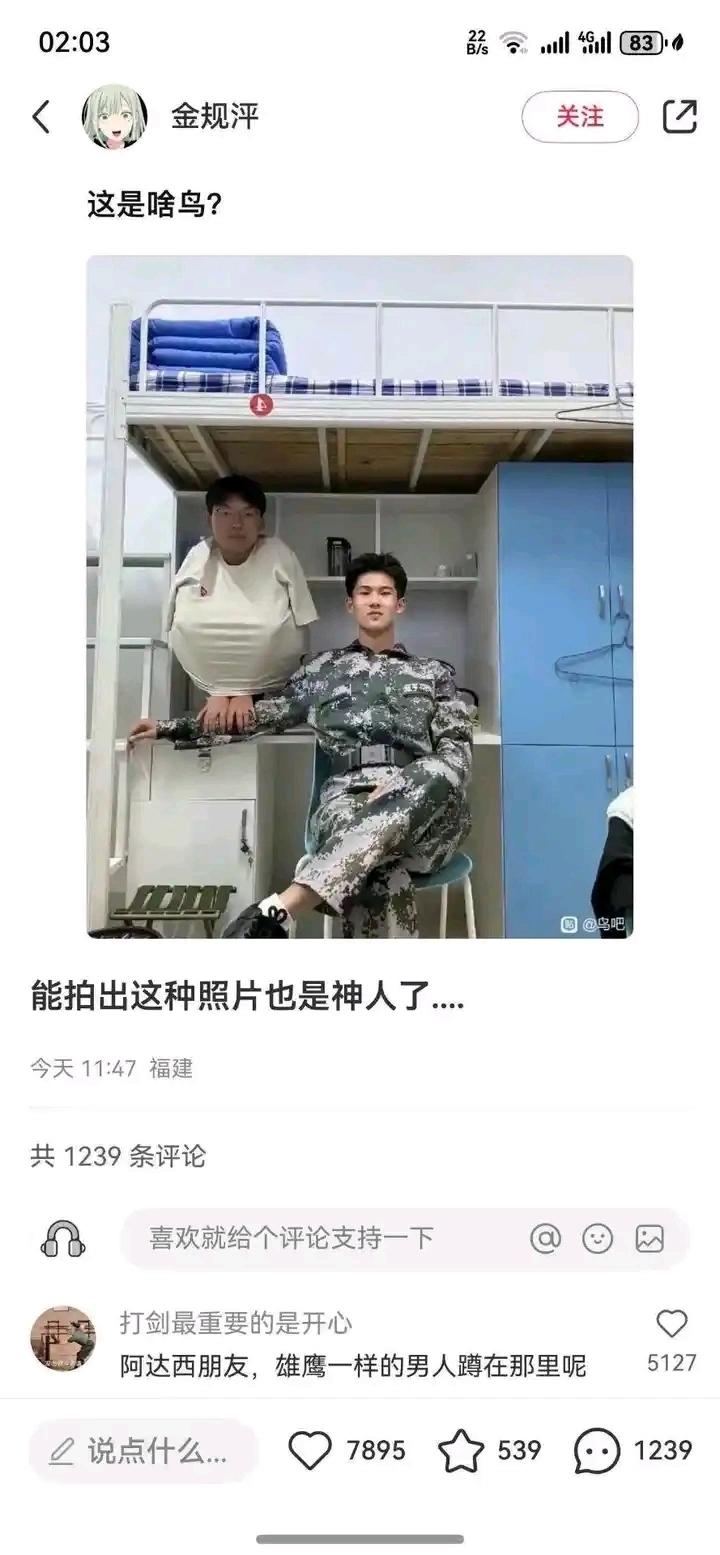Open the emoji picker in comment box
Viewport: 720px width, 1555px height.
[598, 1238]
